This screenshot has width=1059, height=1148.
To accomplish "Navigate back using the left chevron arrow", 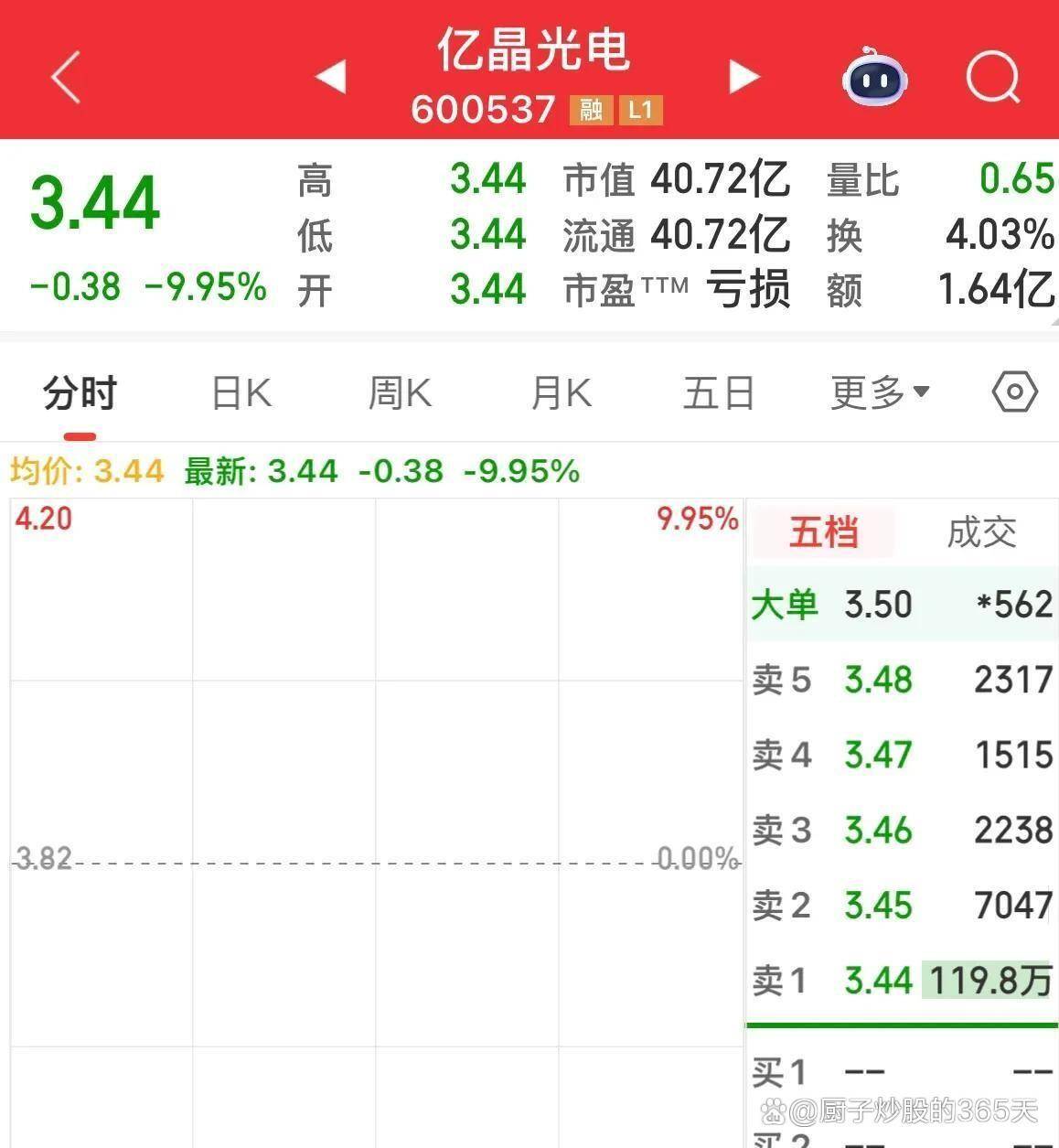I will [64, 78].
